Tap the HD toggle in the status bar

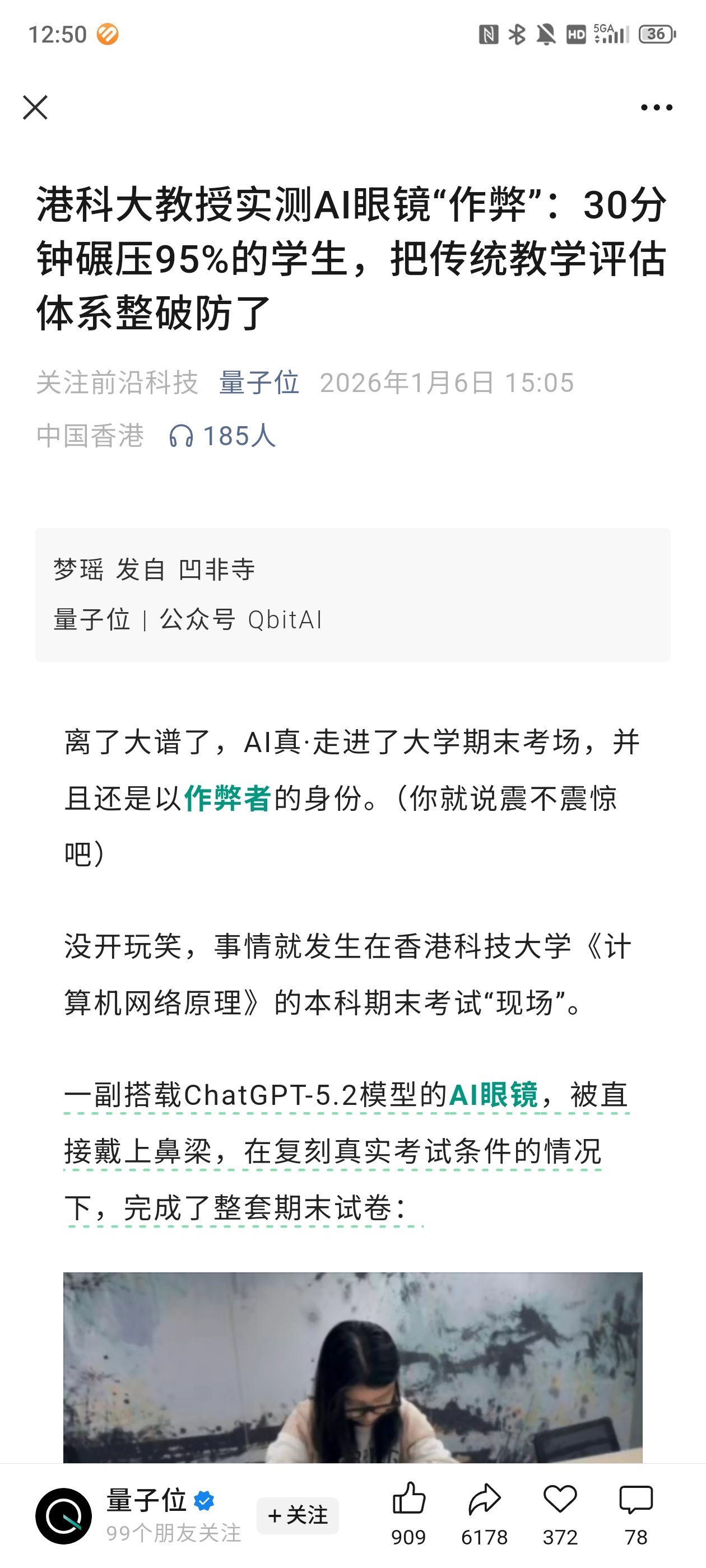(575, 35)
